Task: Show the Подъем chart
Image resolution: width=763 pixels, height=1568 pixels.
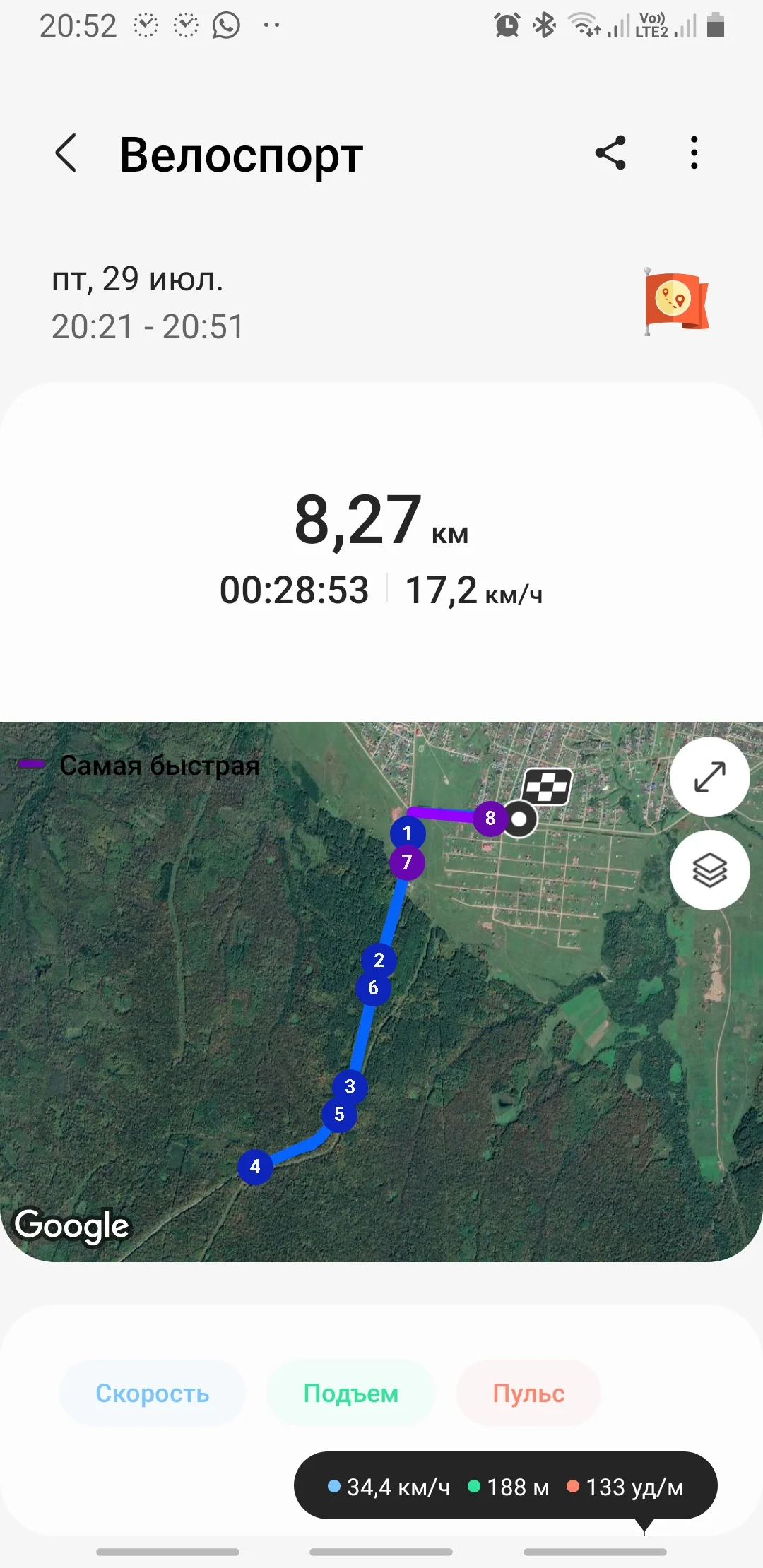Action: pos(351,1394)
